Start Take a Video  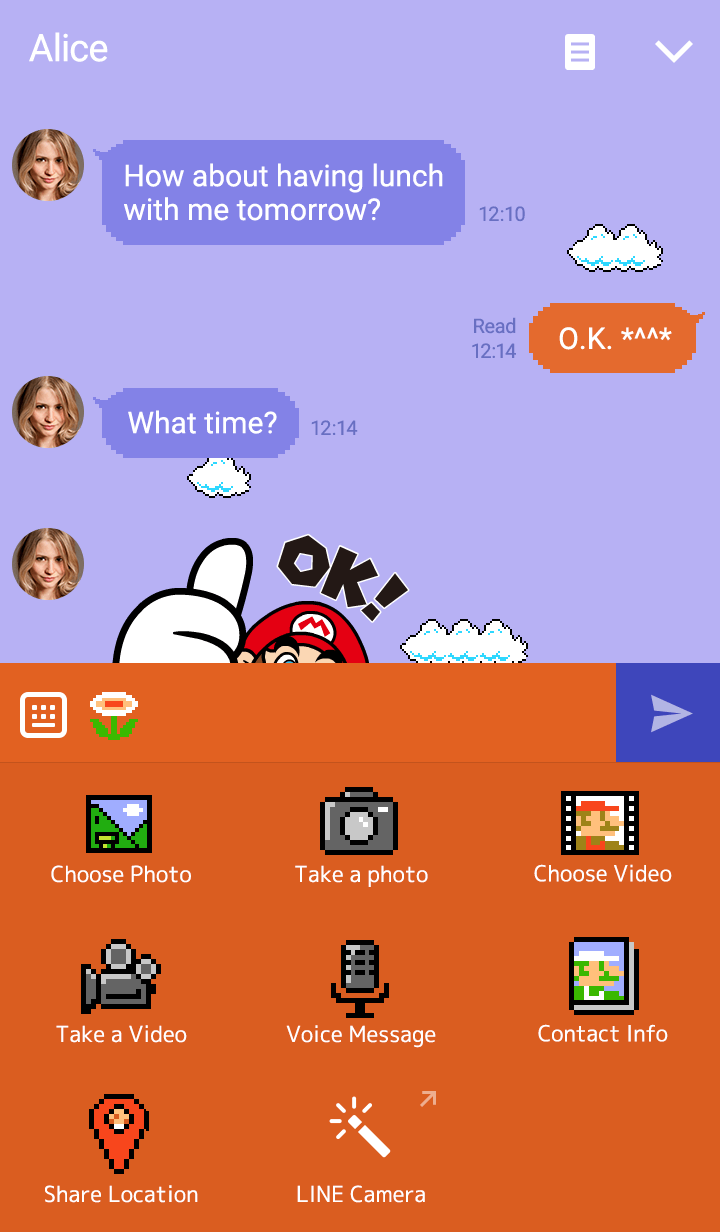point(121,993)
